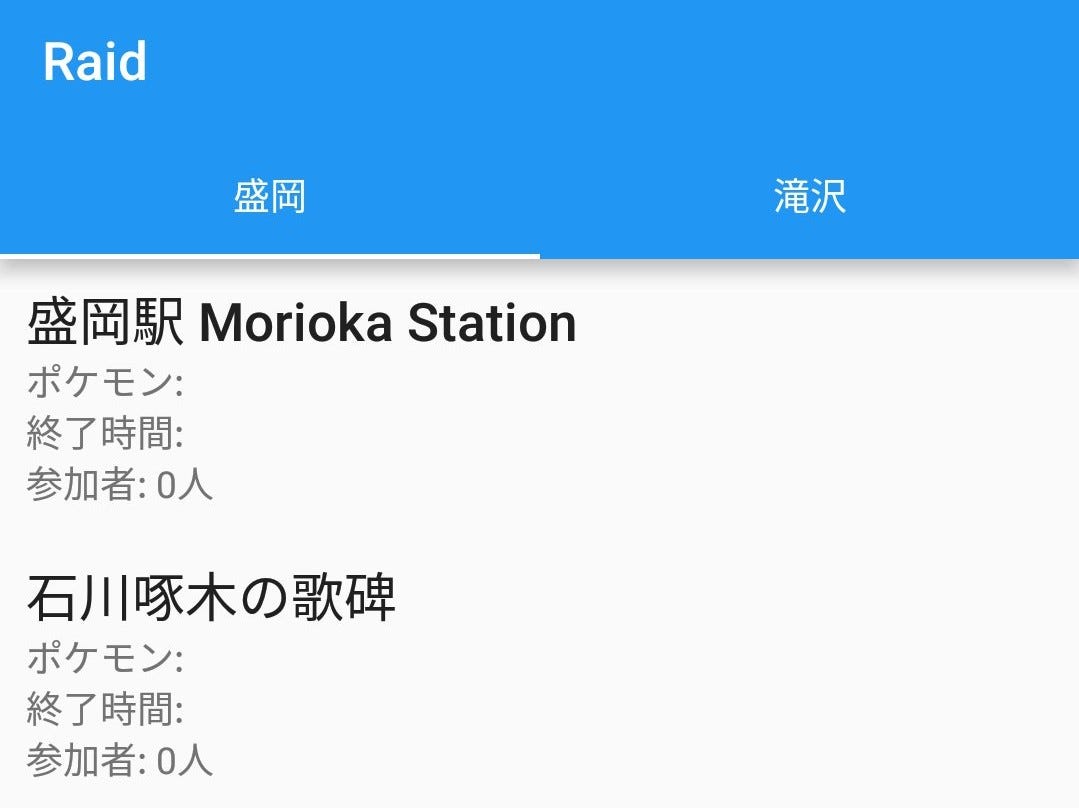
Task: Switch to the 盛岡 tab
Action: 270,197
